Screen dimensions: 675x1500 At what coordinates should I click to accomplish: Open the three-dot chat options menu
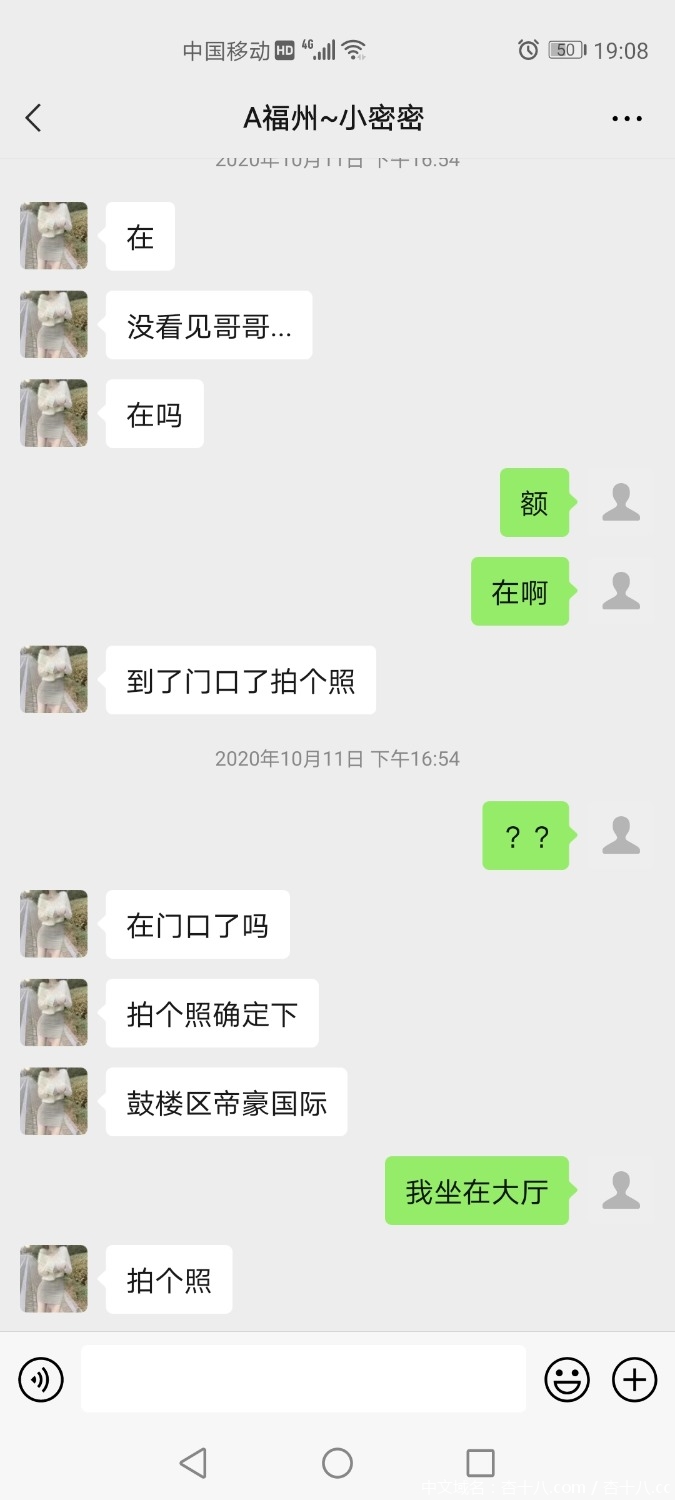click(x=627, y=118)
